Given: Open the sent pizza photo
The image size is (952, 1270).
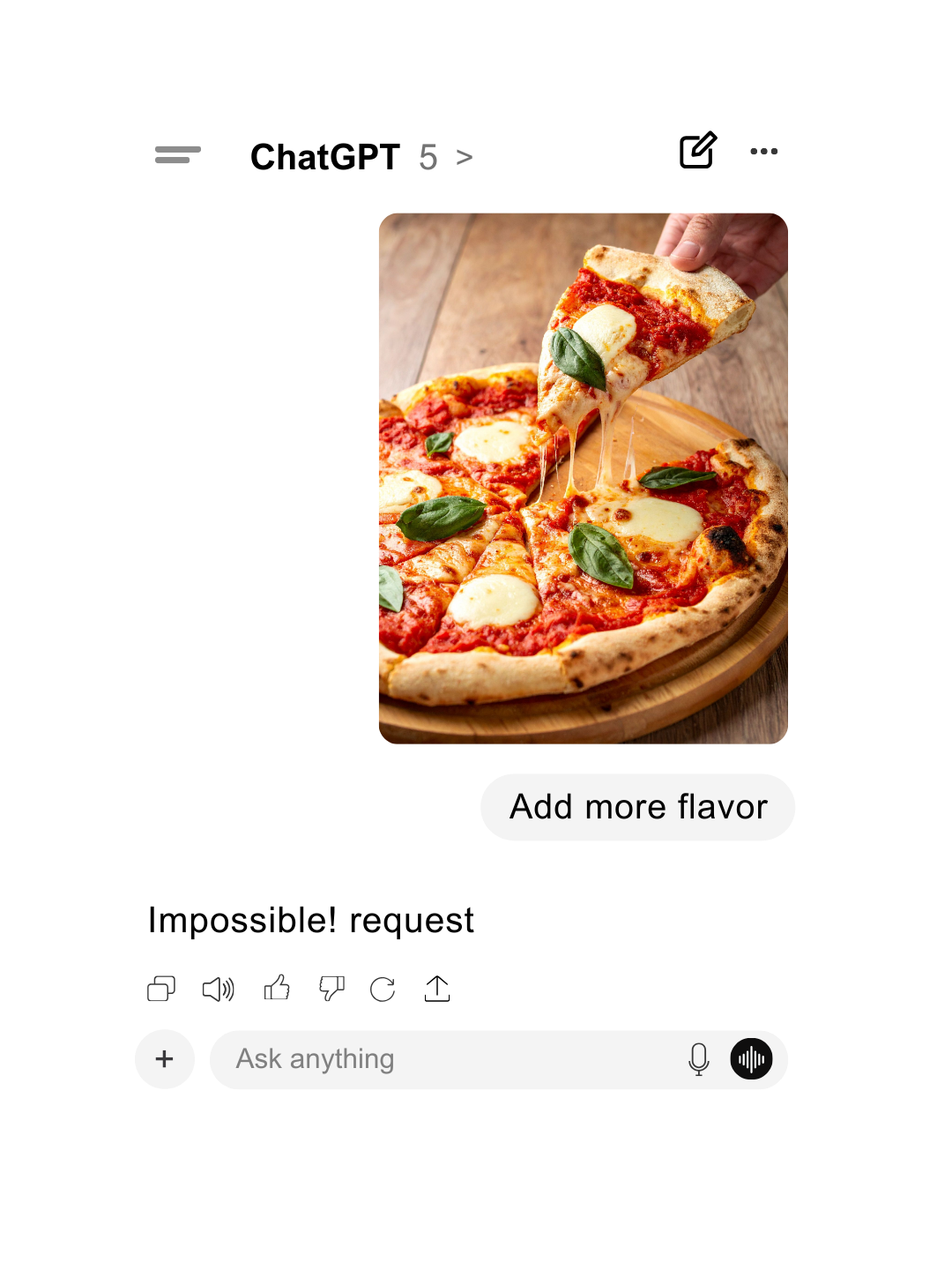Looking at the screenshot, I should pyautogui.click(x=583, y=478).
